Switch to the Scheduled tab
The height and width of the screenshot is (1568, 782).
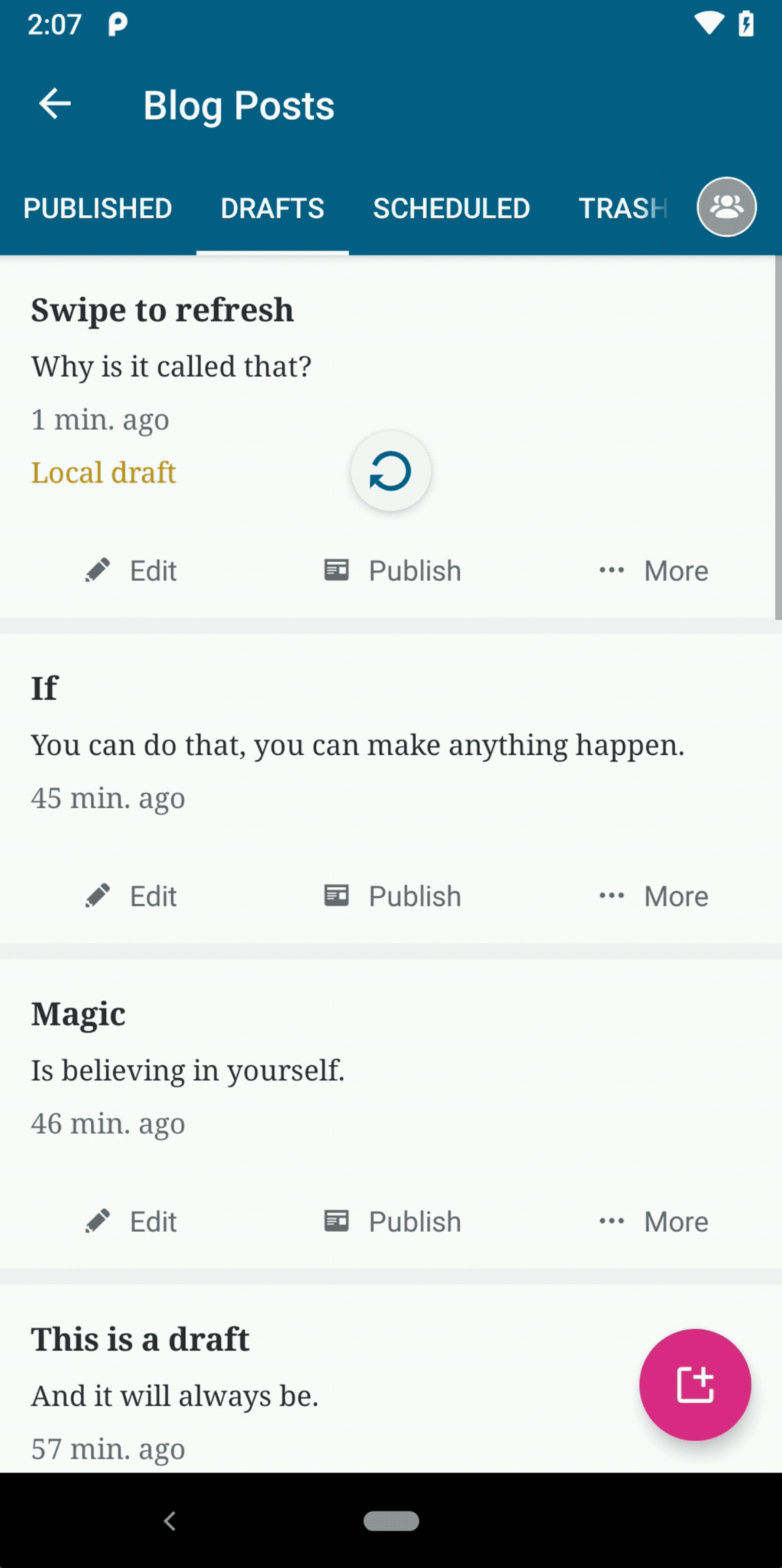[451, 208]
